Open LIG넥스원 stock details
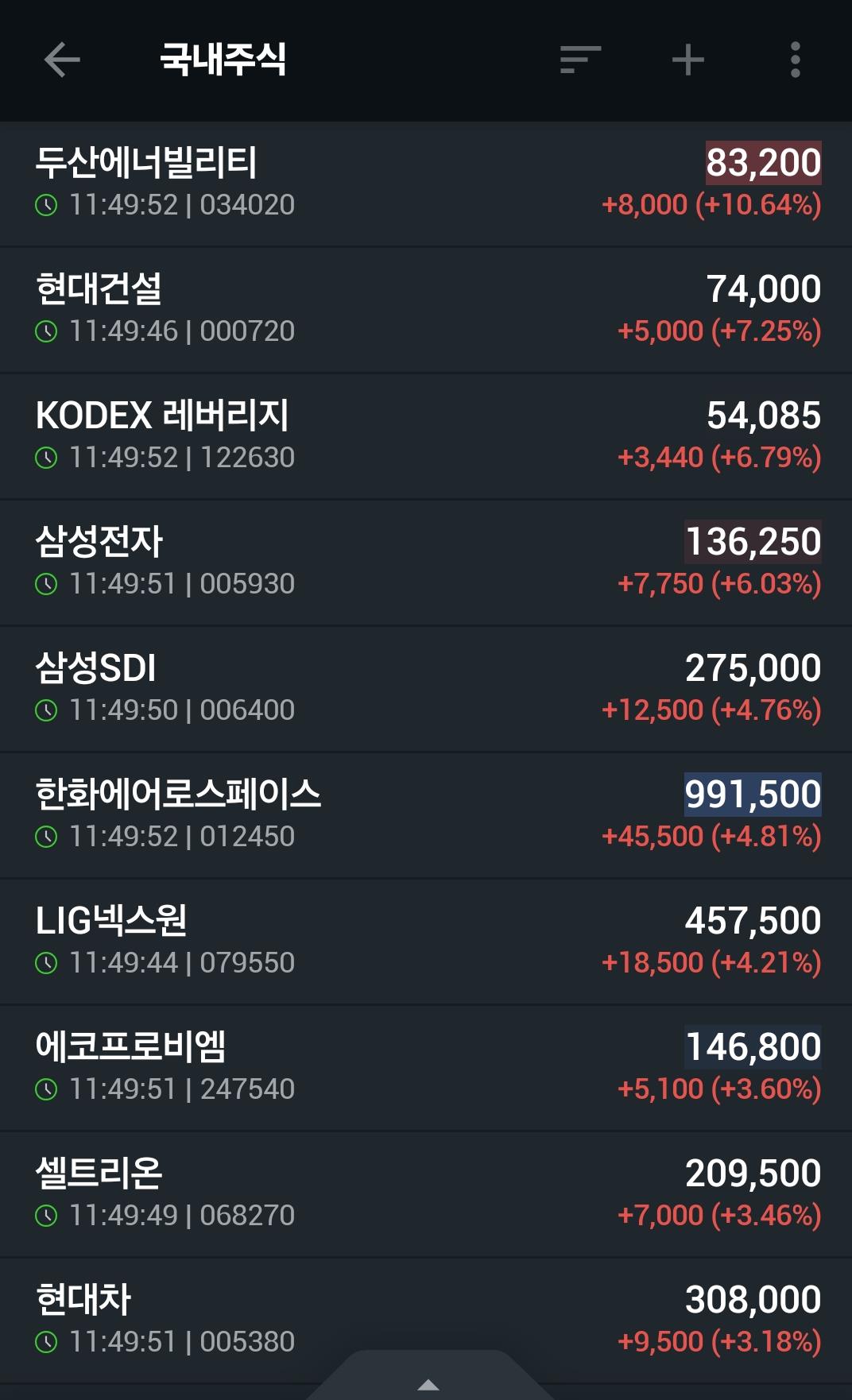This screenshot has width=852, height=1400. [426, 942]
